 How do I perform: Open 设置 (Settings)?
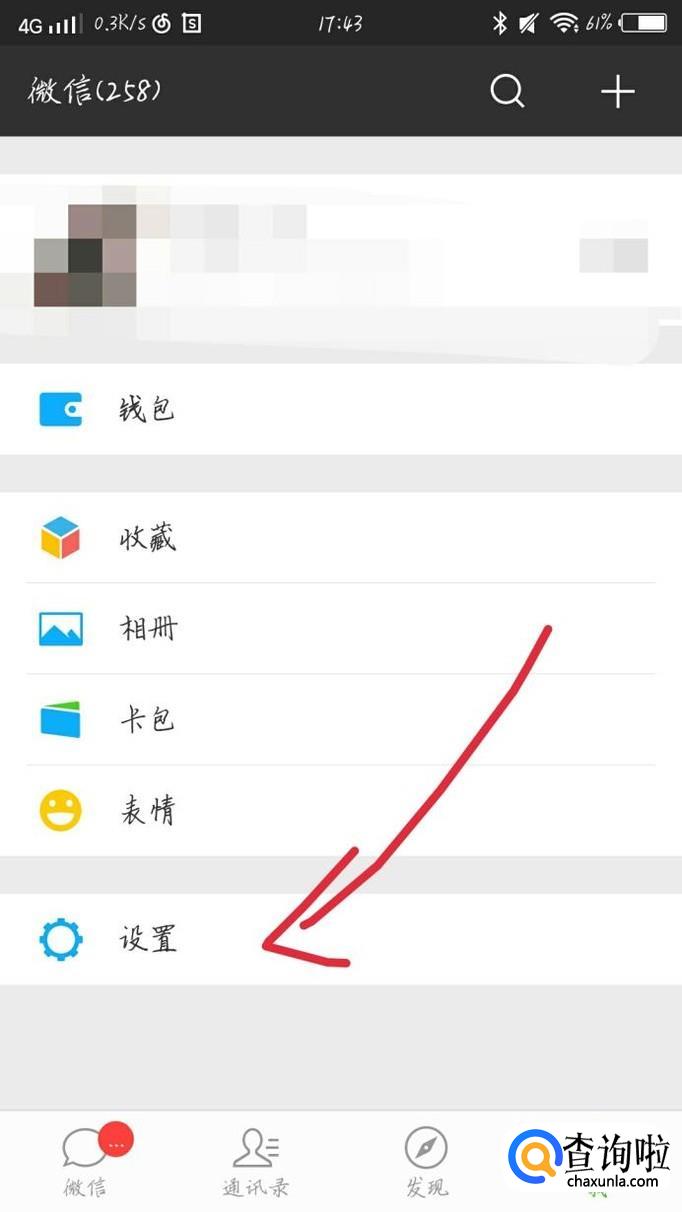tap(341, 939)
